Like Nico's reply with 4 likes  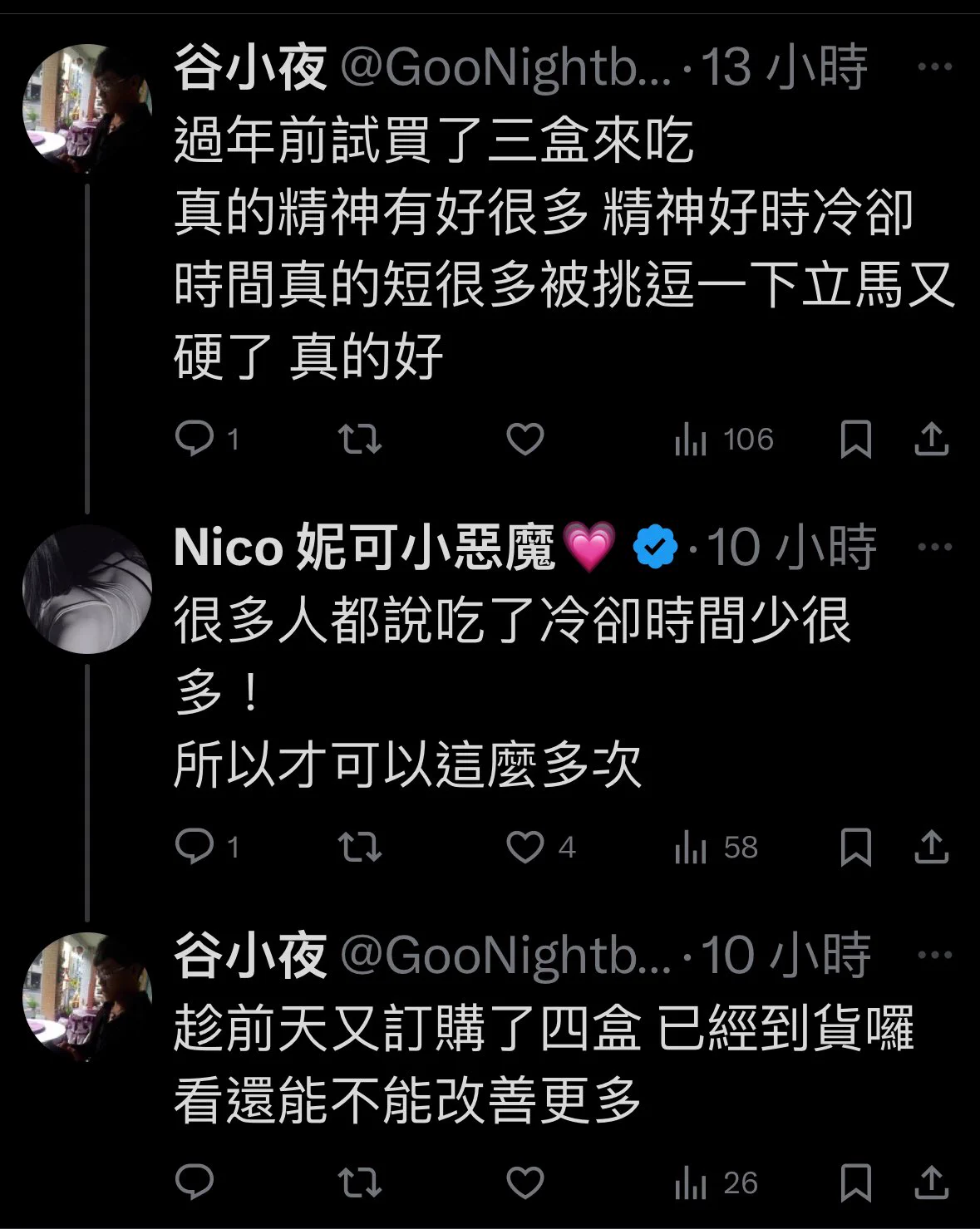pyautogui.click(x=525, y=847)
